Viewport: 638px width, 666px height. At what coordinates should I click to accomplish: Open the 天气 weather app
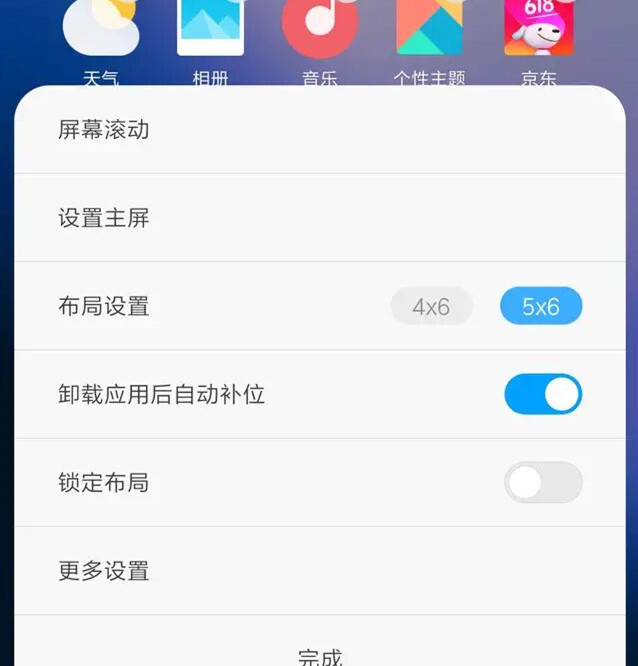click(x=101, y=28)
